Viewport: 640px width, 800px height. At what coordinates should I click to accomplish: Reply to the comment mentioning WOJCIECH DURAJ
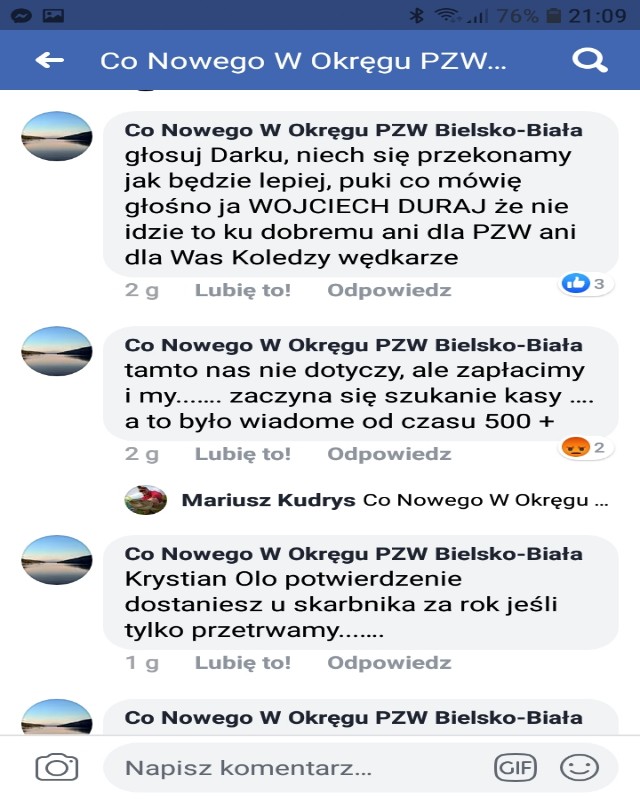point(389,290)
